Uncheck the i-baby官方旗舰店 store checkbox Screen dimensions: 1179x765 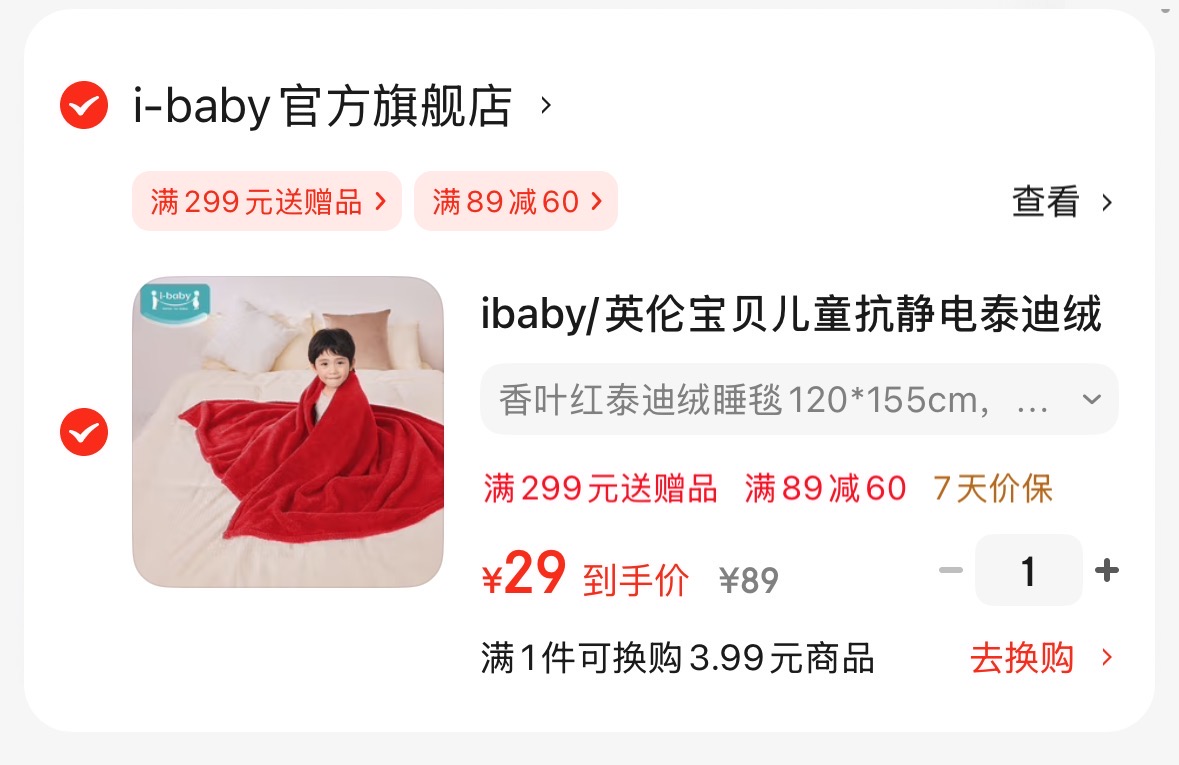click(84, 105)
